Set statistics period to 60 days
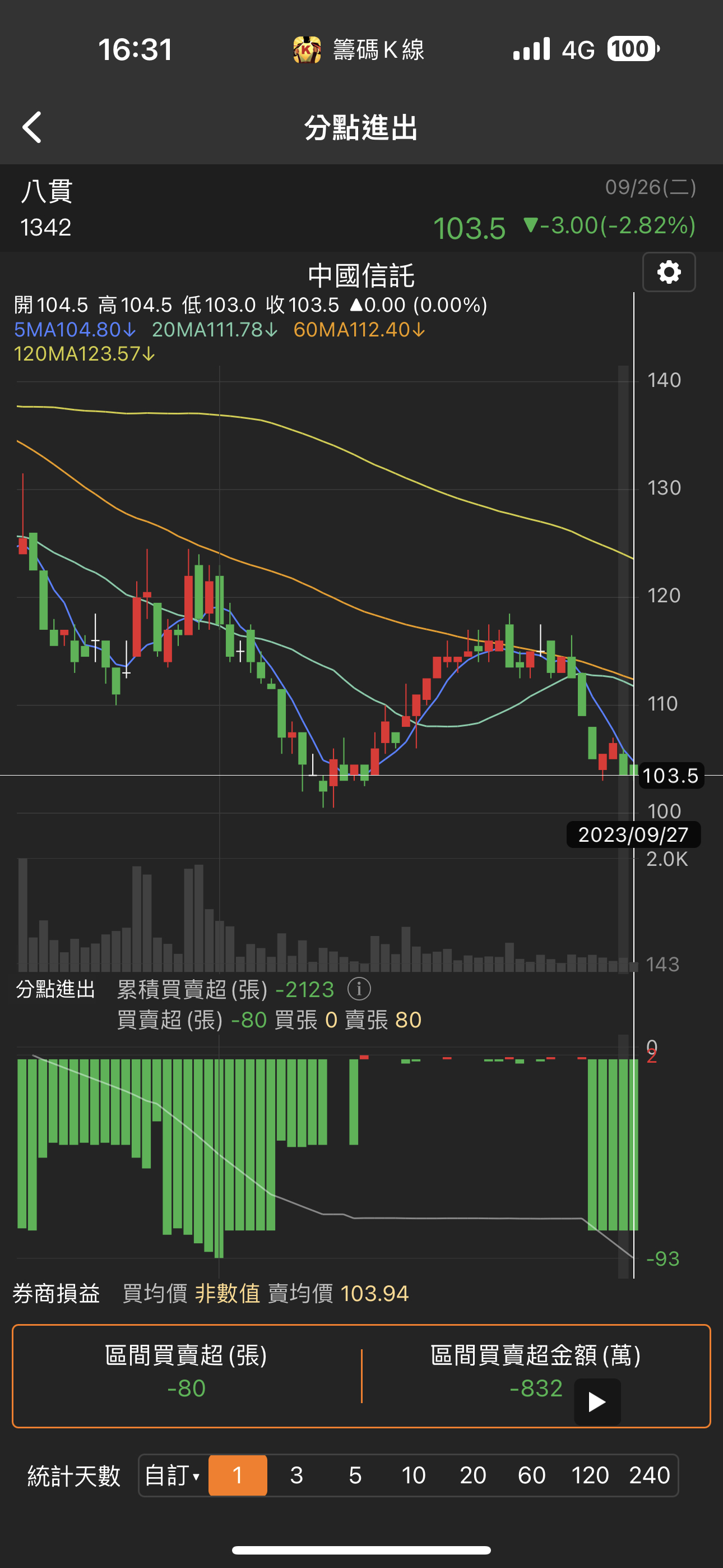Image resolution: width=723 pixels, height=1568 pixels. [531, 1475]
